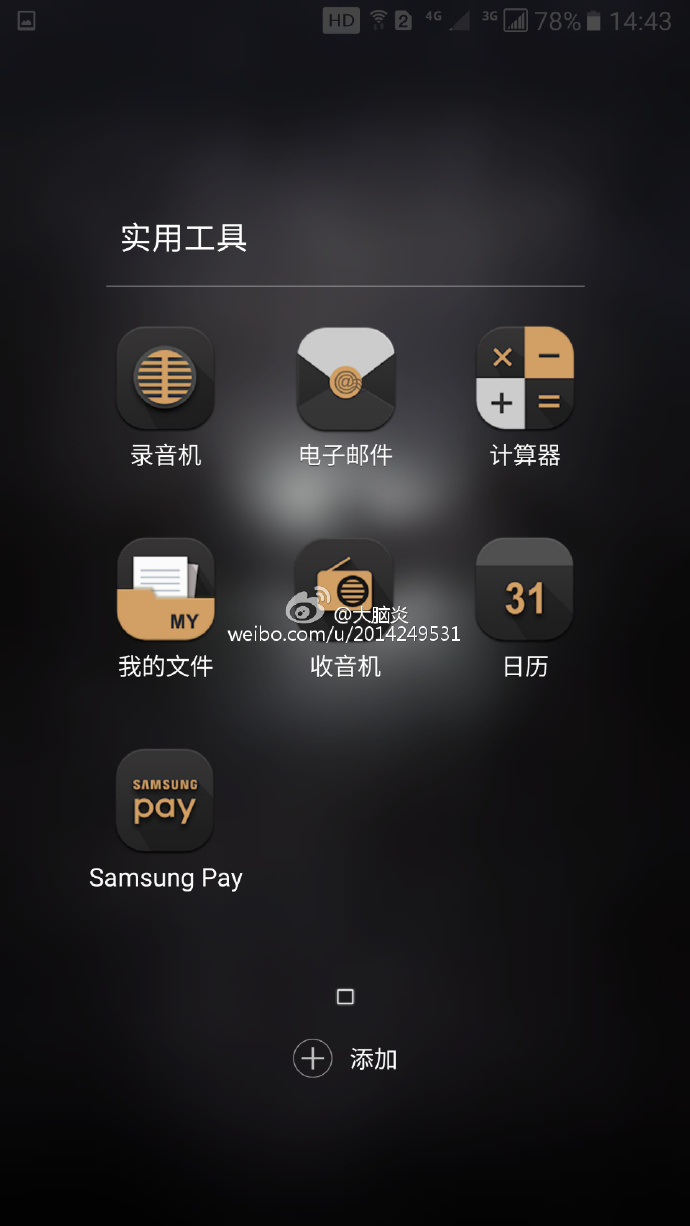The width and height of the screenshot is (690, 1226).
Task: Open the 计算器 calculator app
Action: click(x=524, y=379)
